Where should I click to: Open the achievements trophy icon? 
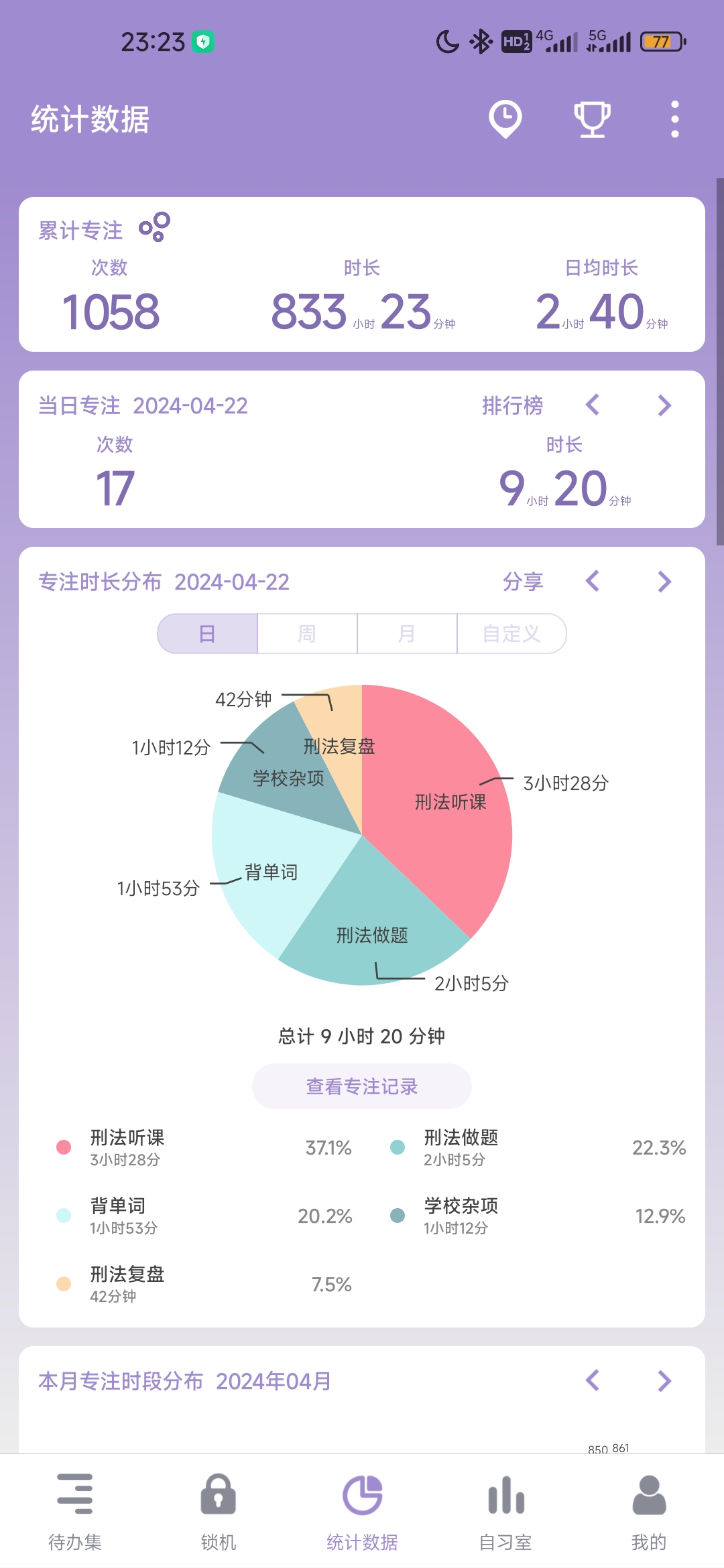point(592,119)
